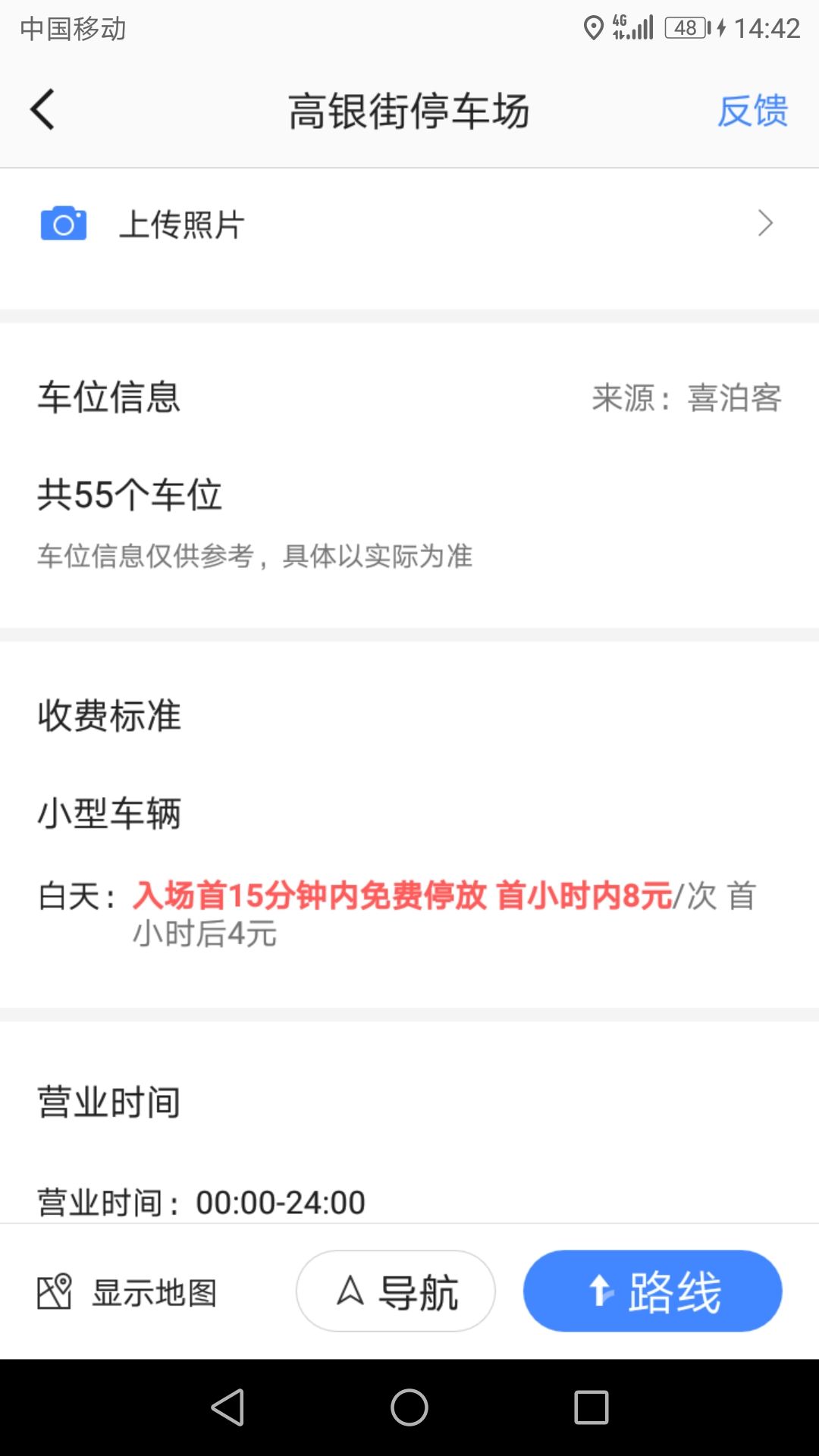Tap 显示地图 to show map
Screen dimensions: 819x1456
(x=127, y=1292)
